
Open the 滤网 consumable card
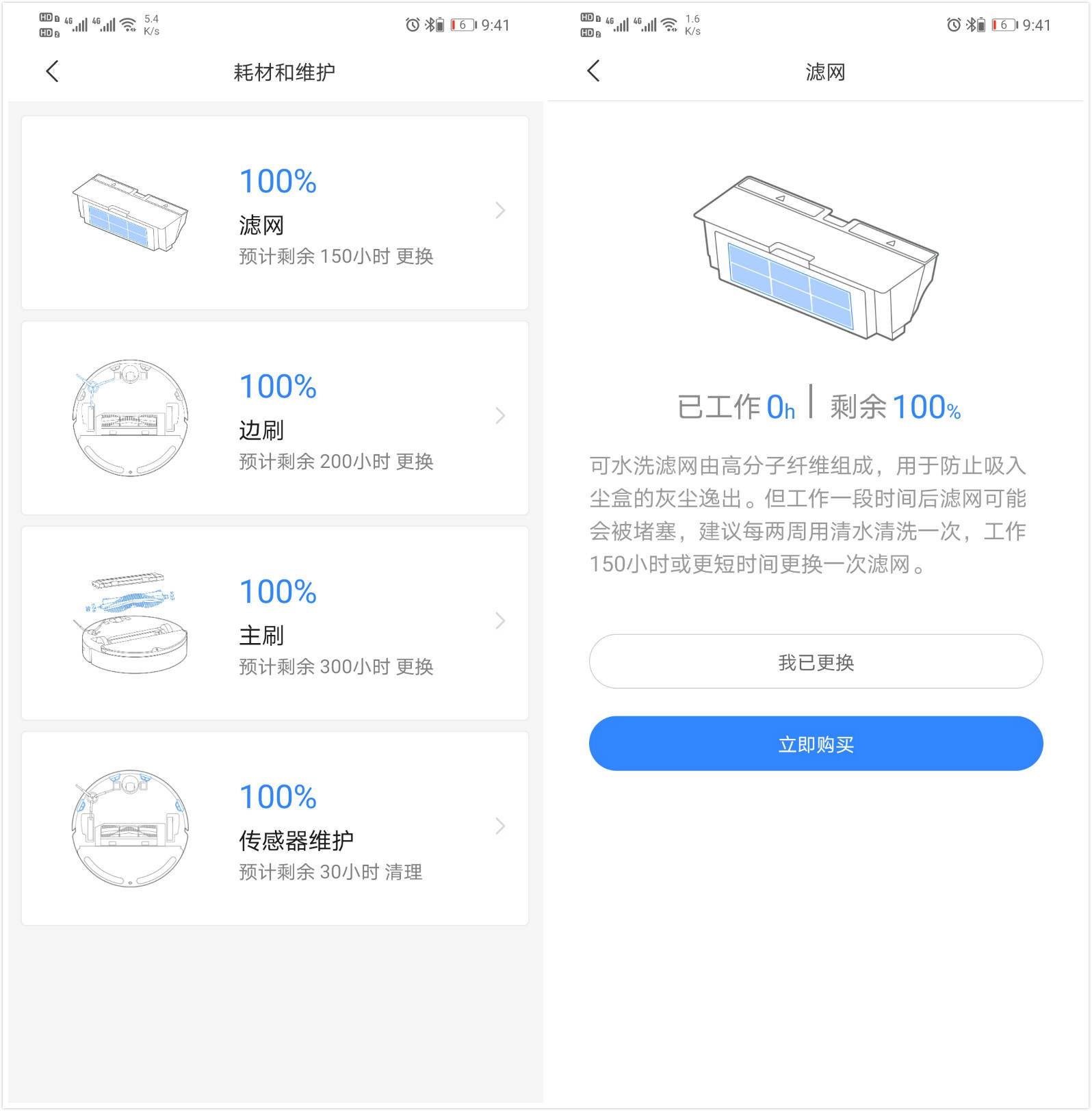274,212
